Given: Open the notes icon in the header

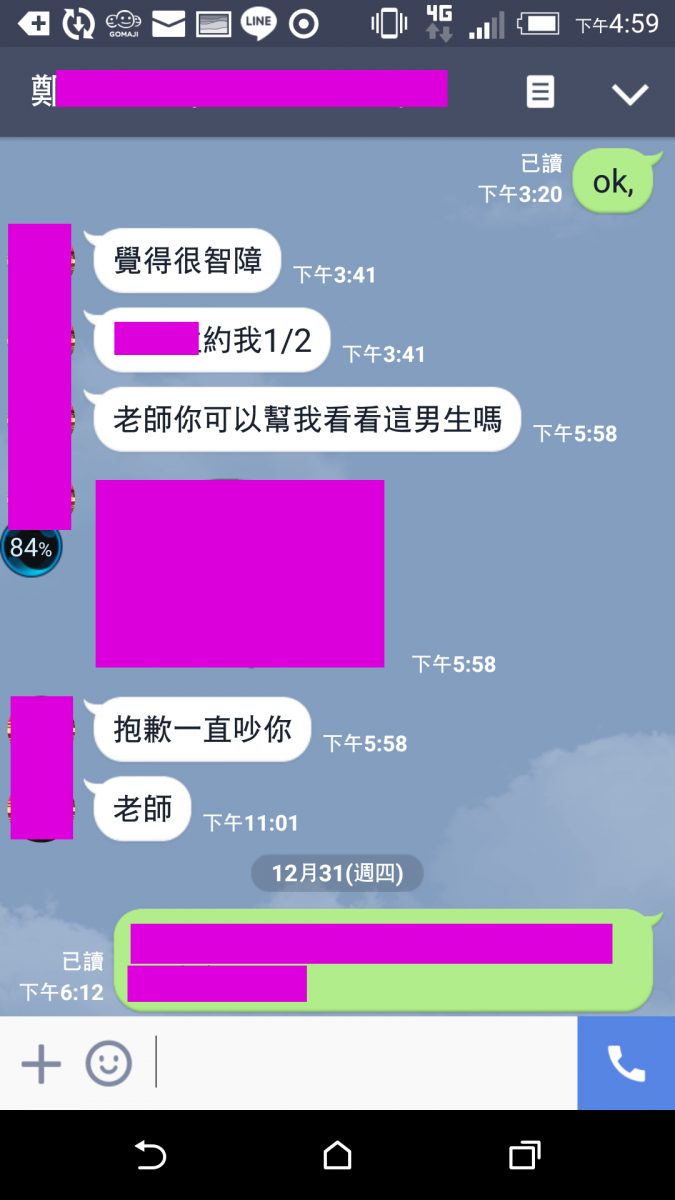Looking at the screenshot, I should 540,93.
